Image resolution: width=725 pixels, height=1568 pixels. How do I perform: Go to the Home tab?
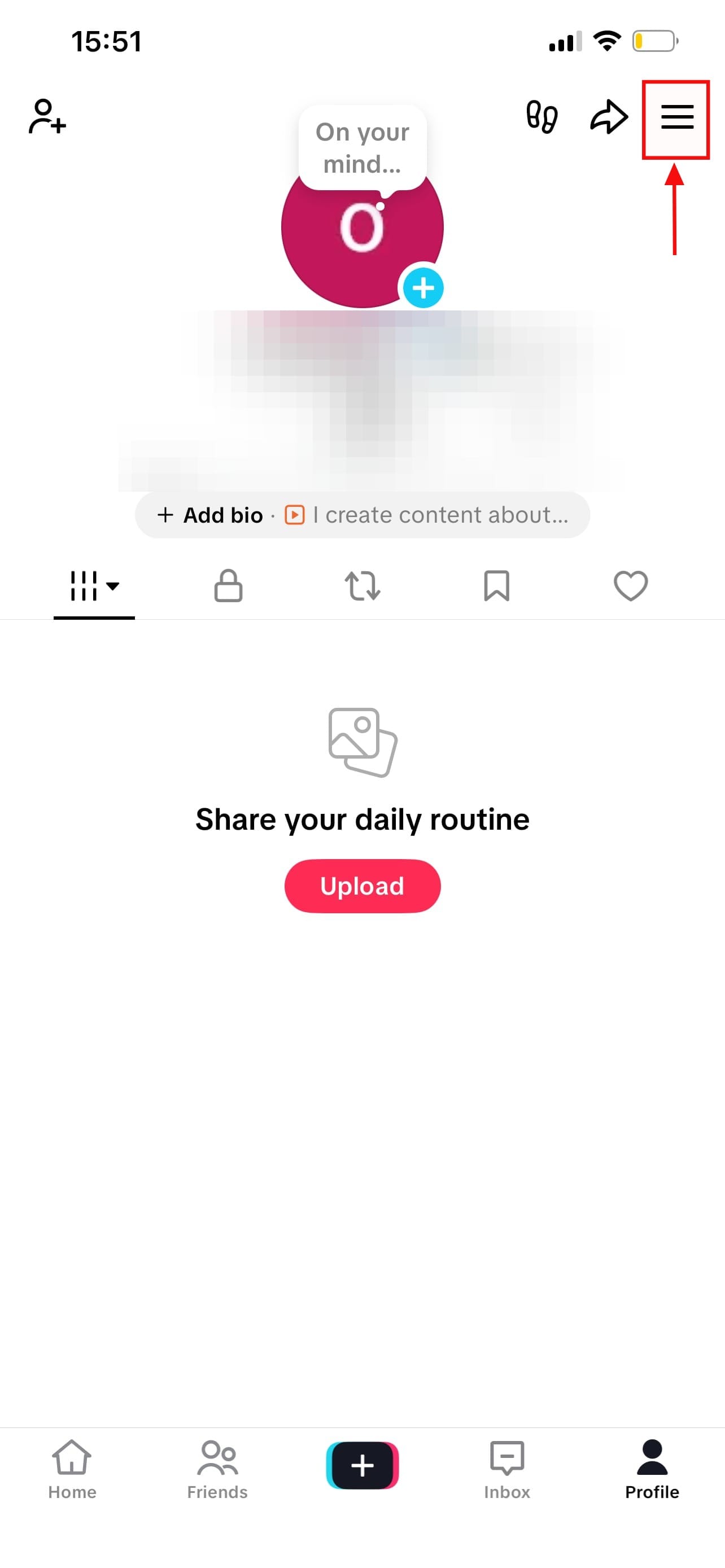coord(72,1469)
